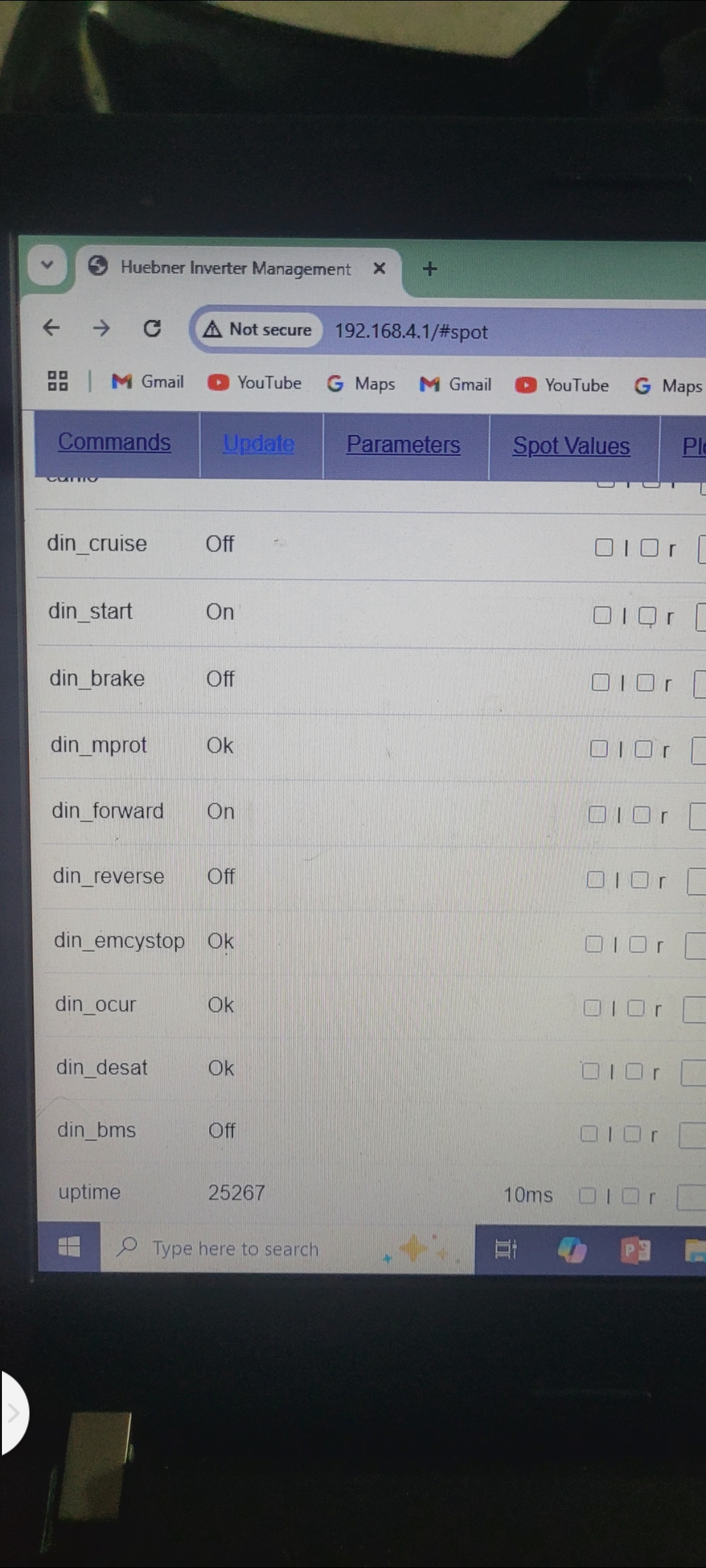Switch to the Parameters tab
706x1568 pixels.
point(403,445)
